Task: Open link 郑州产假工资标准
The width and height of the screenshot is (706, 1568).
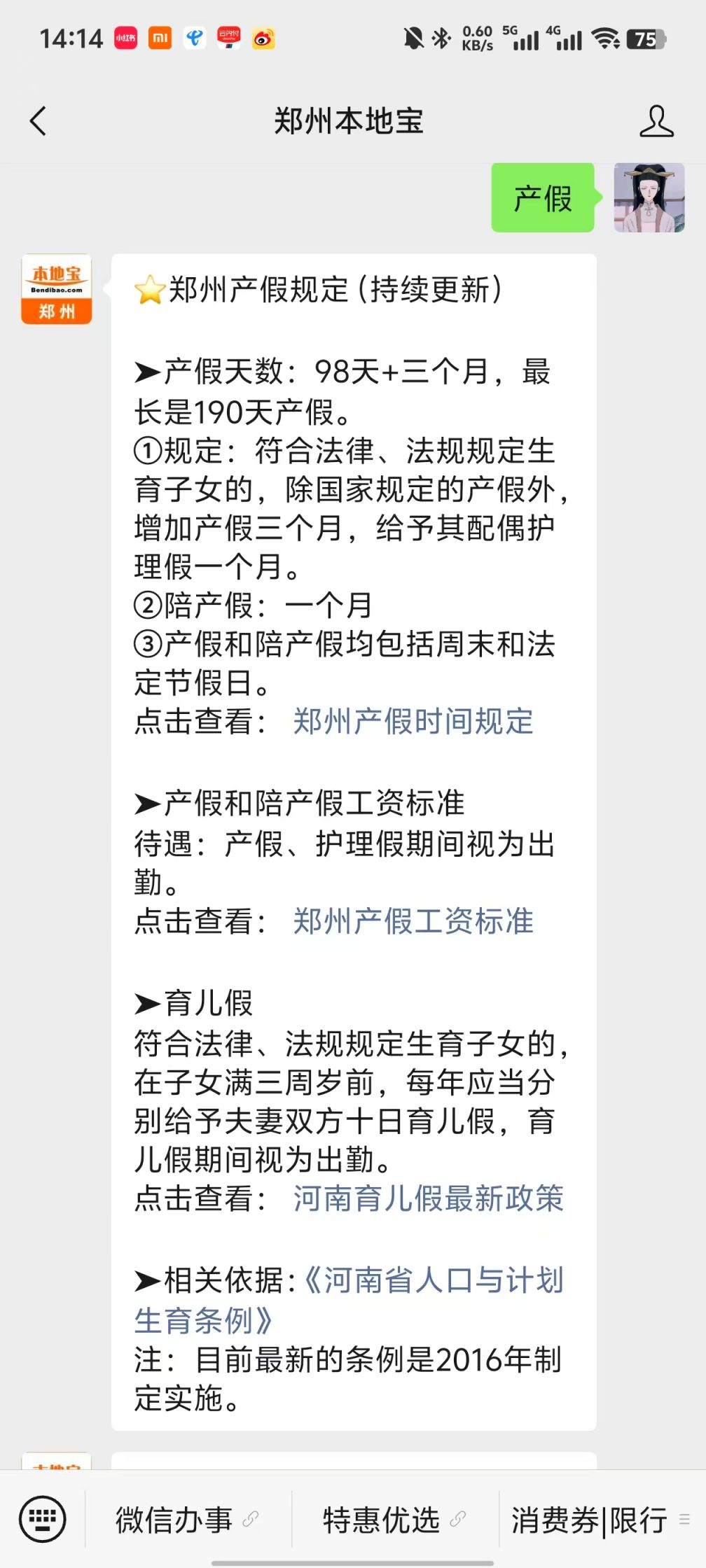Action: click(413, 921)
